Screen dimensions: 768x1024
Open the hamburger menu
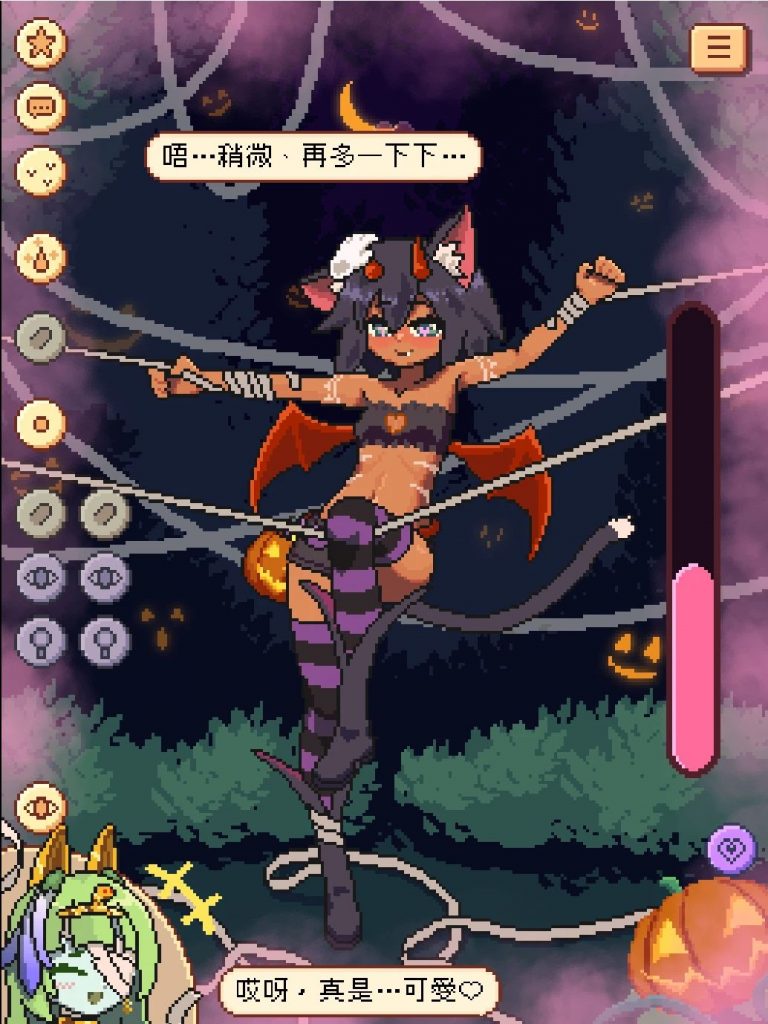(x=718, y=47)
